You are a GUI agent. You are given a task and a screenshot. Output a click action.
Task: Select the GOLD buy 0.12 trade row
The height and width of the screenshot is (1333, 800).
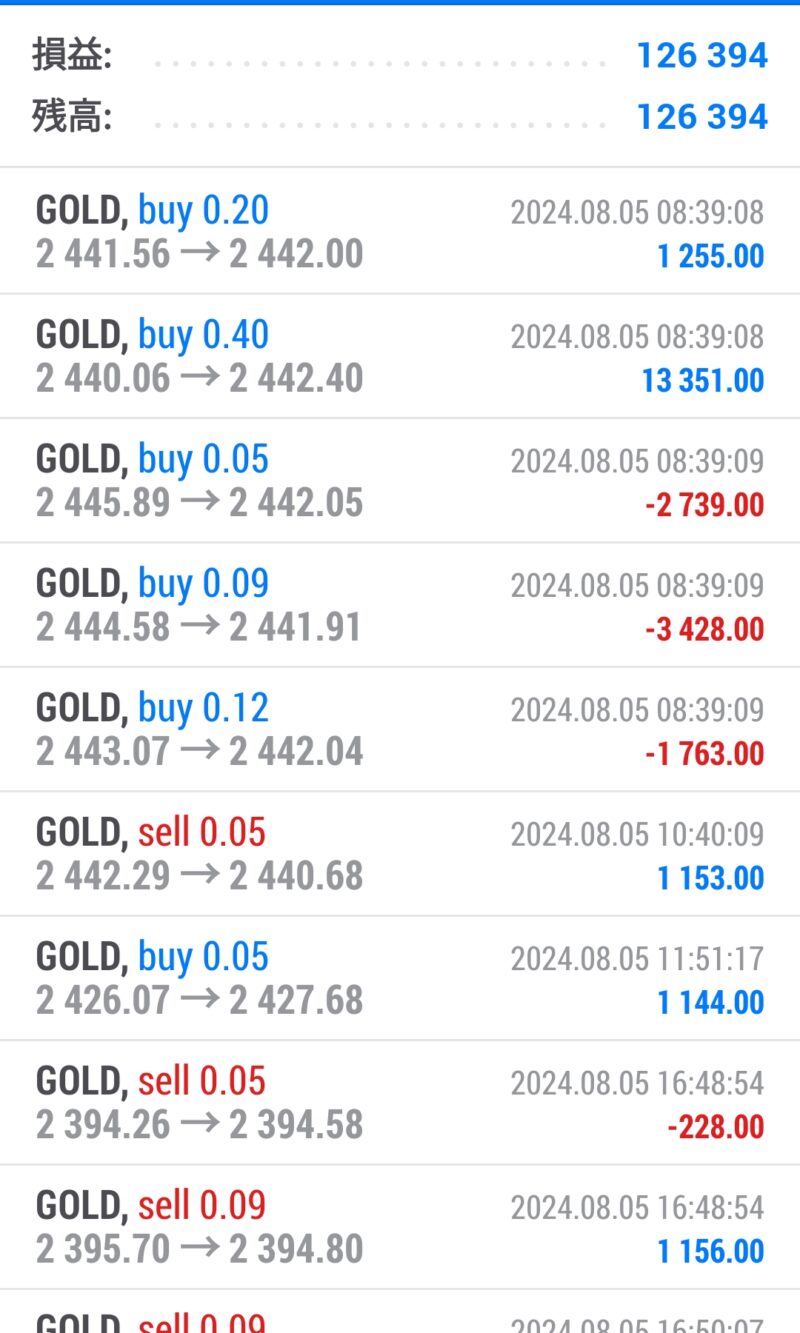(400, 730)
